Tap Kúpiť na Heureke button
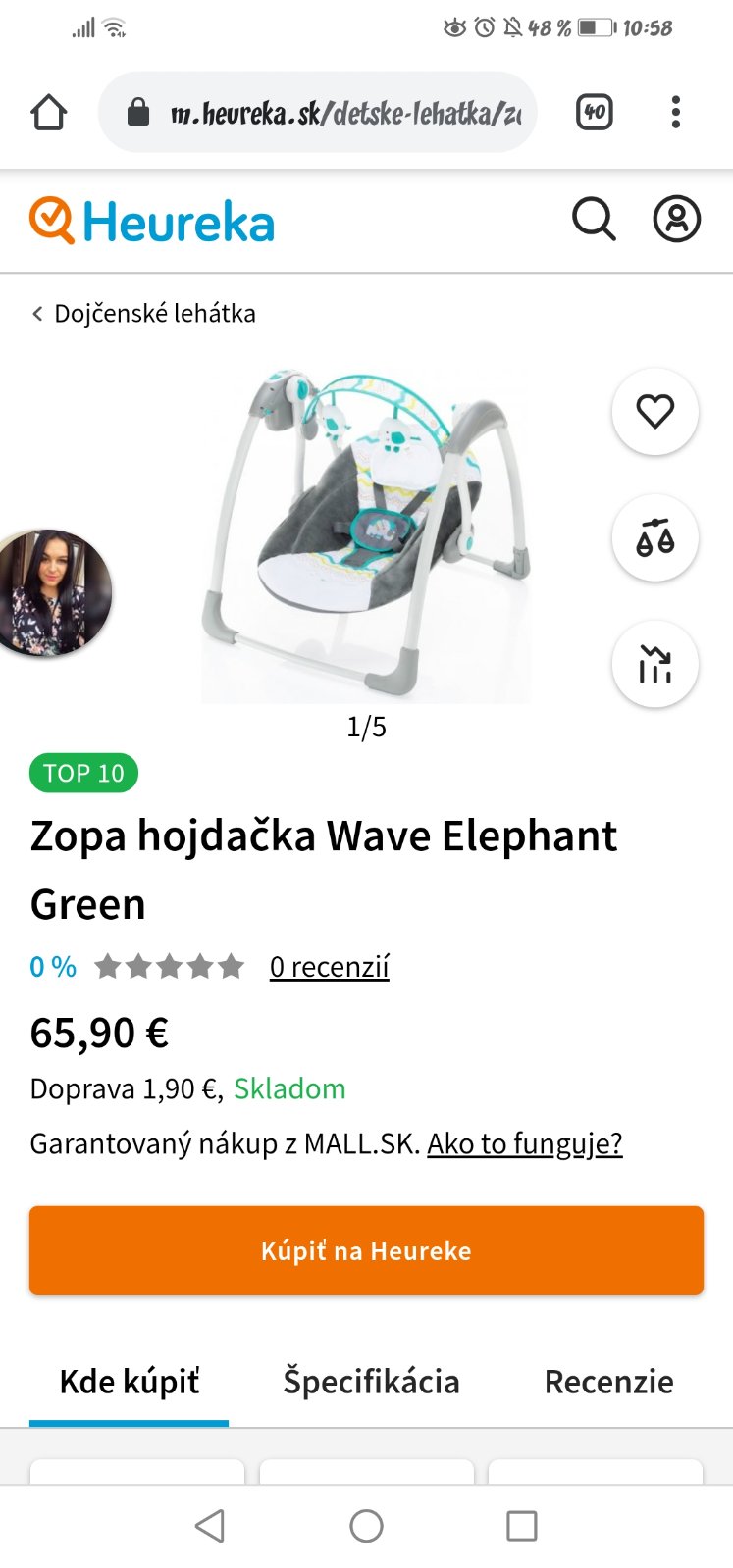The width and height of the screenshot is (733, 1568). [366, 1250]
